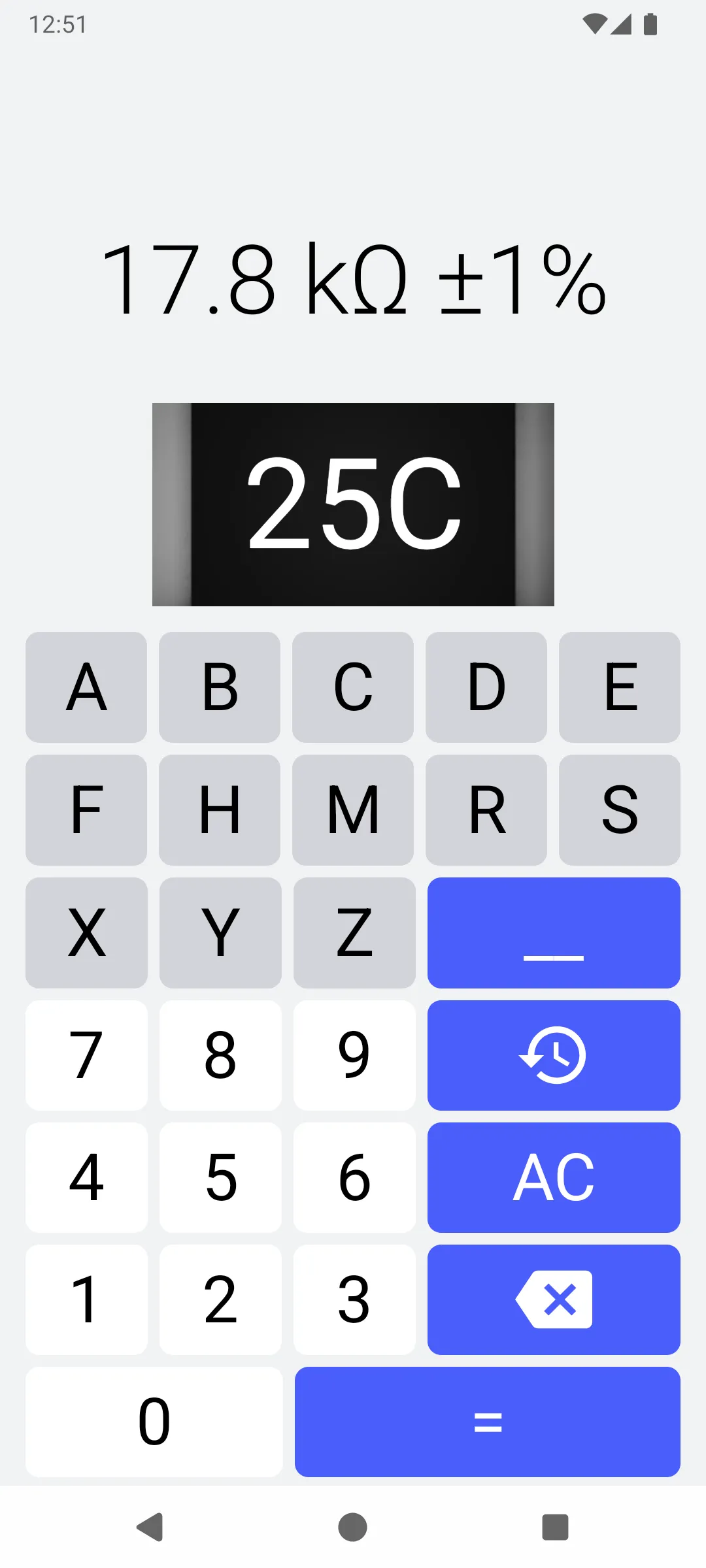
Task: Return to the home screen
Action: point(353,1527)
